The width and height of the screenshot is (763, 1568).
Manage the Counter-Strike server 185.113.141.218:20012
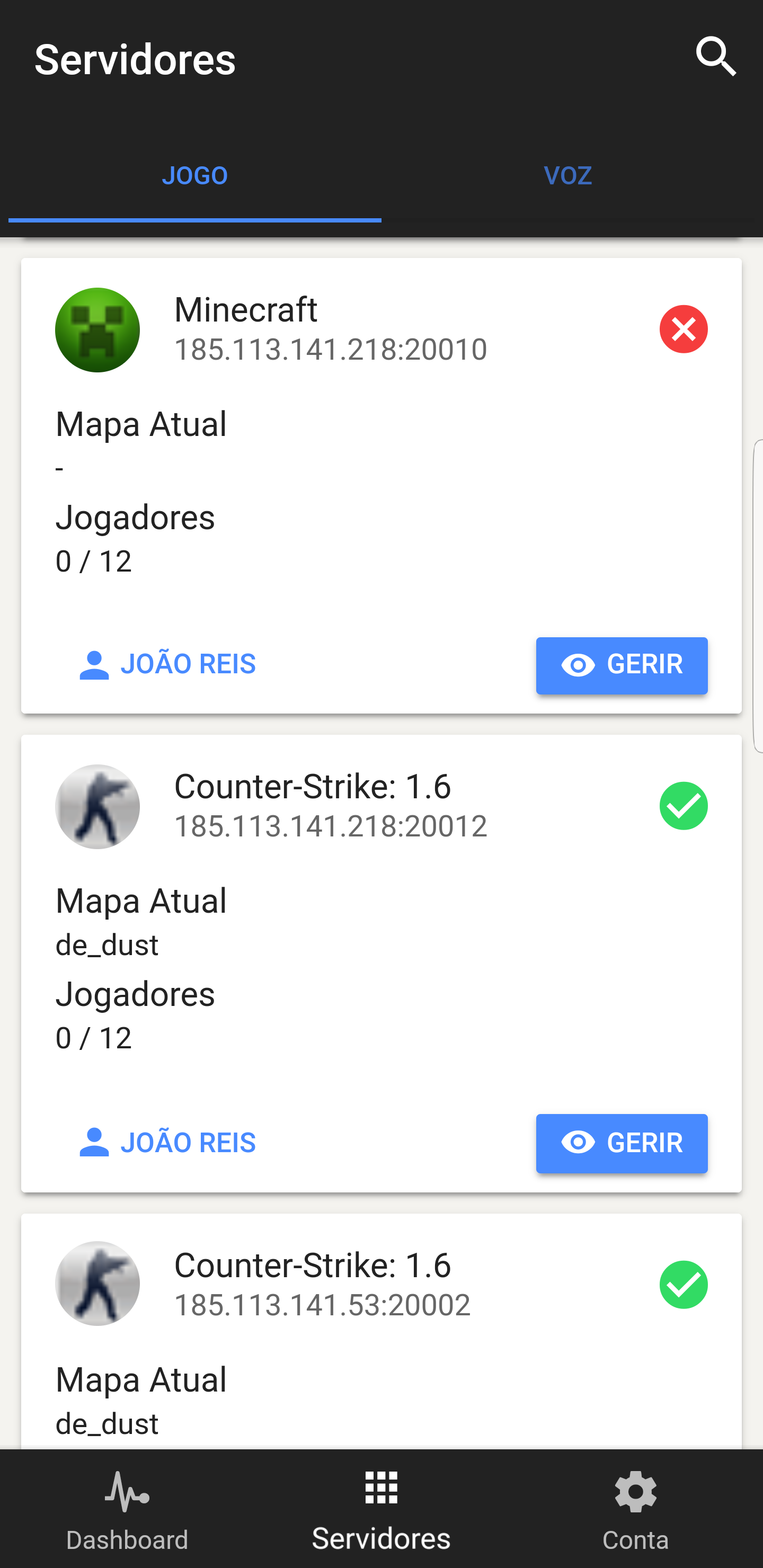click(x=622, y=1143)
